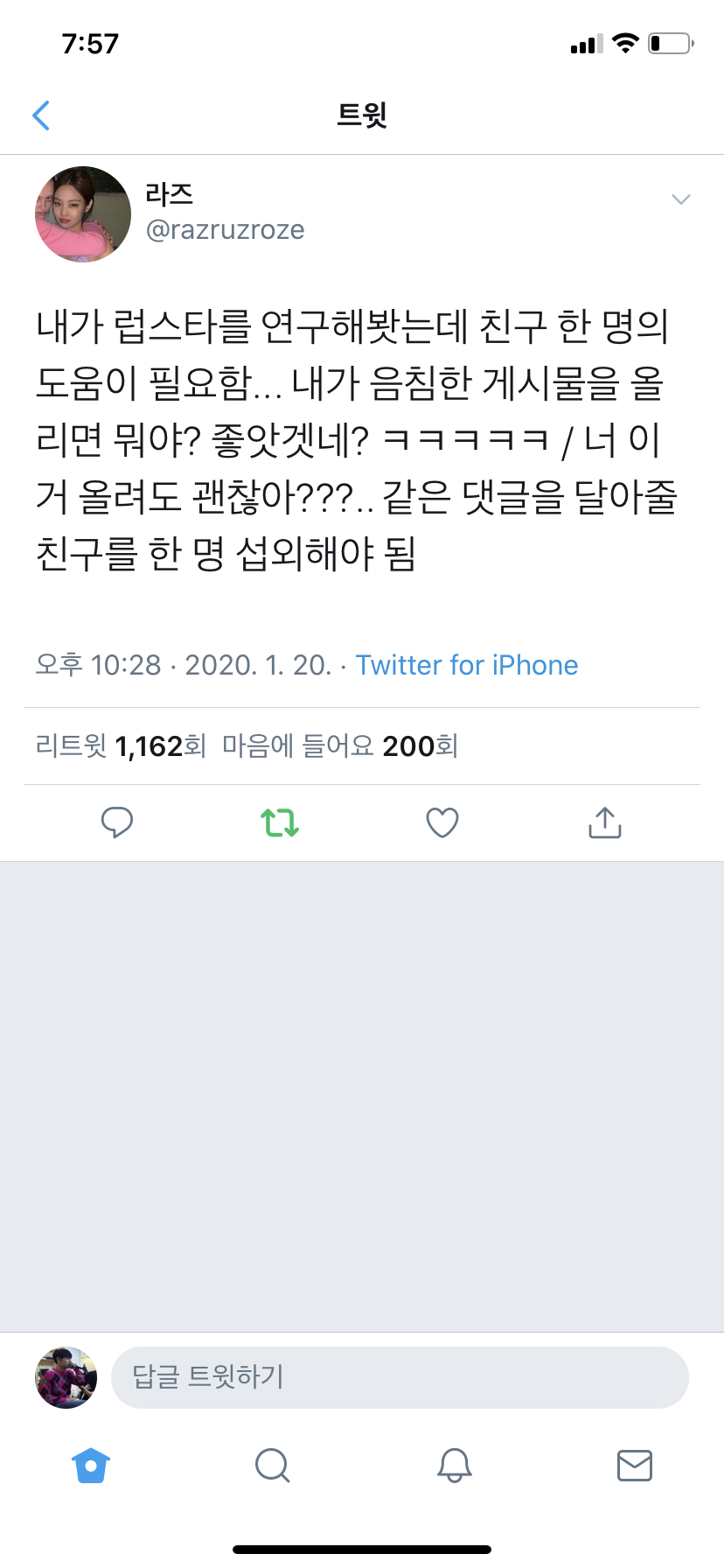
Task: Select the home icon in bottom bar
Action: (91, 1466)
